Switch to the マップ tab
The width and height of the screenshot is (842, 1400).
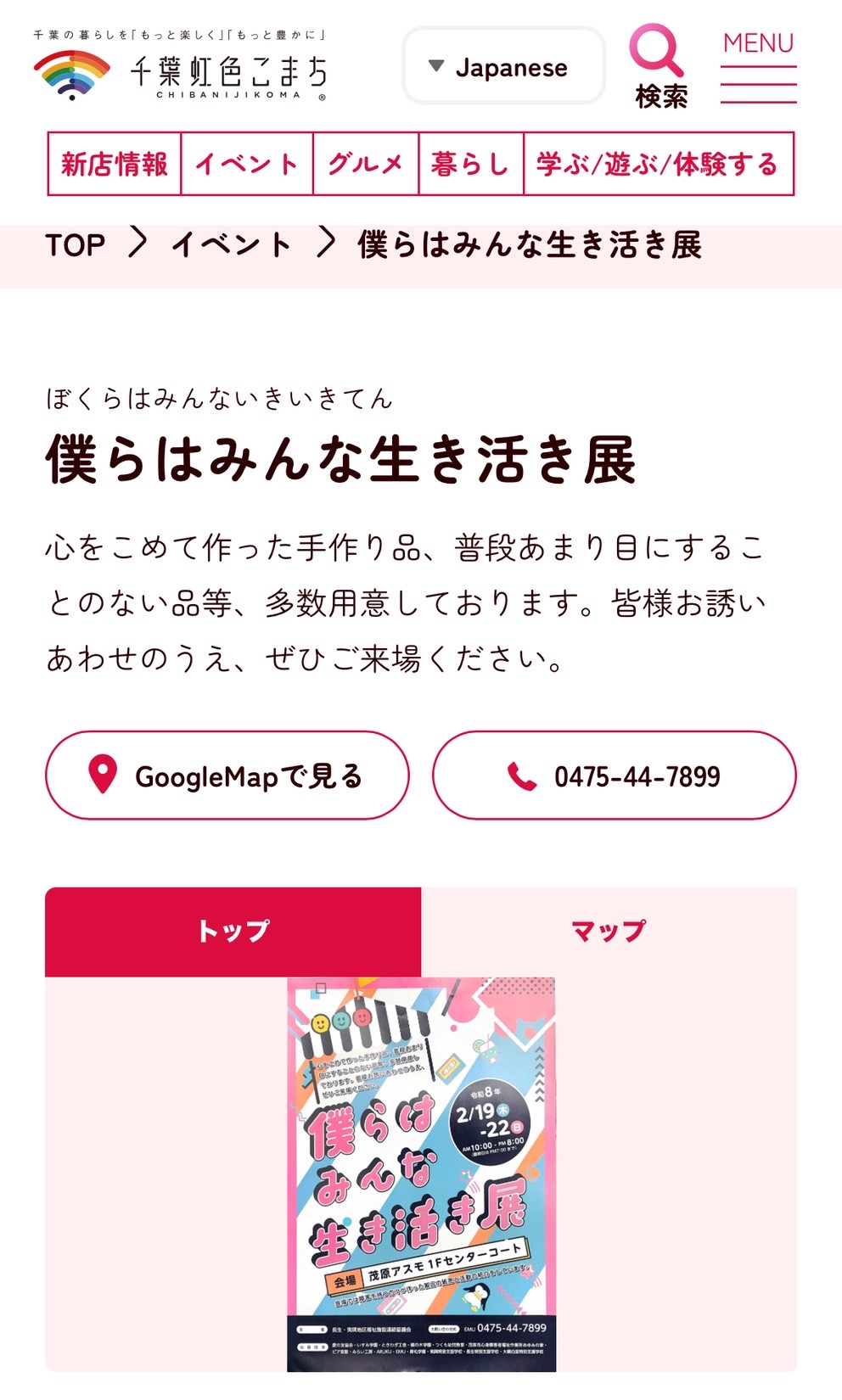coord(609,930)
